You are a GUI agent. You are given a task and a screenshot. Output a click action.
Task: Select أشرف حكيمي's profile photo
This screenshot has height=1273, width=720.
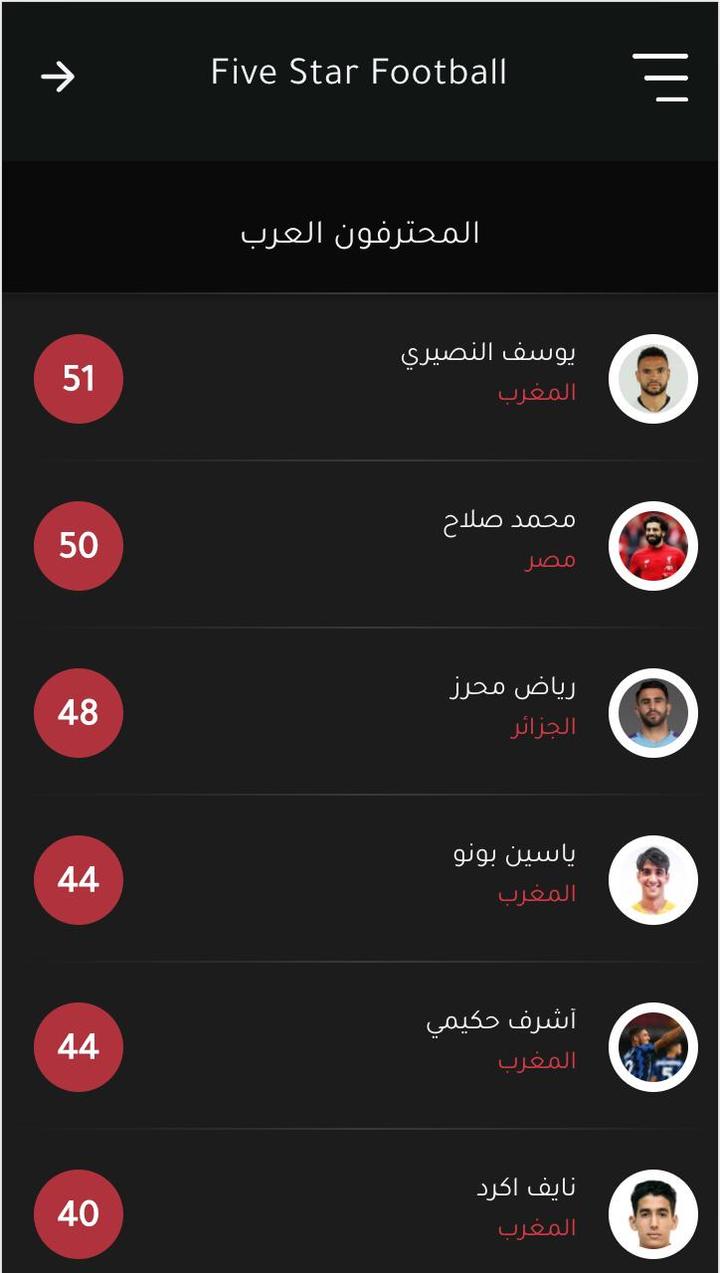click(x=652, y=1047)
